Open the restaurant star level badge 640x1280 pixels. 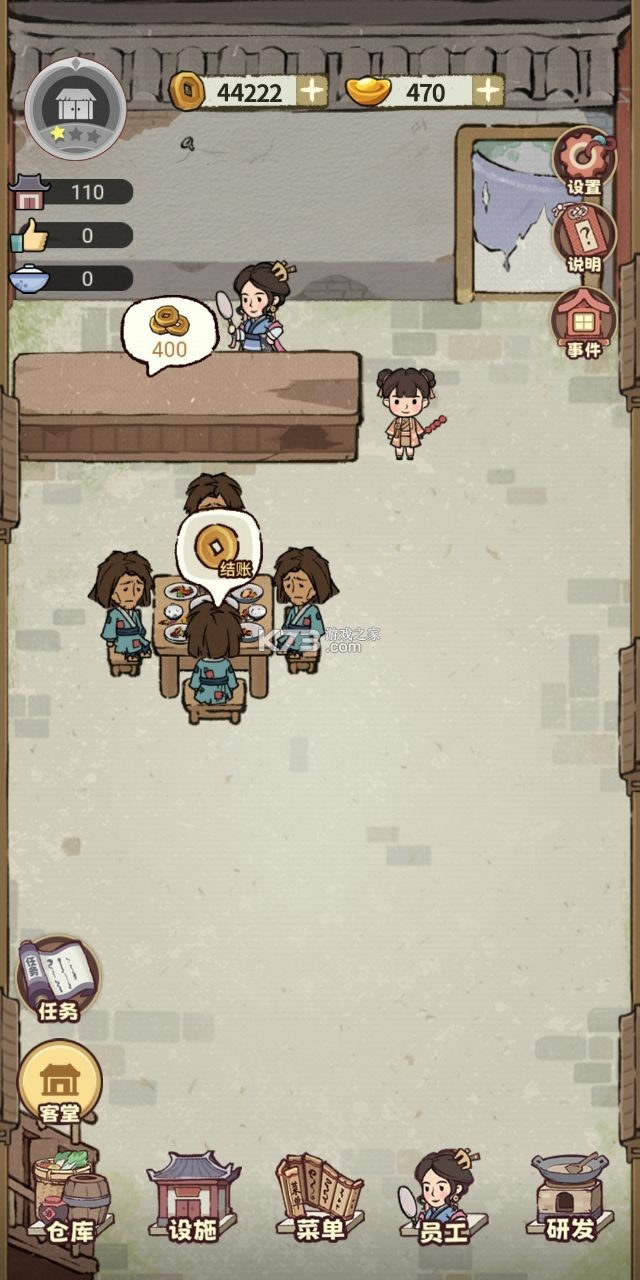click(x=76, y=103)
